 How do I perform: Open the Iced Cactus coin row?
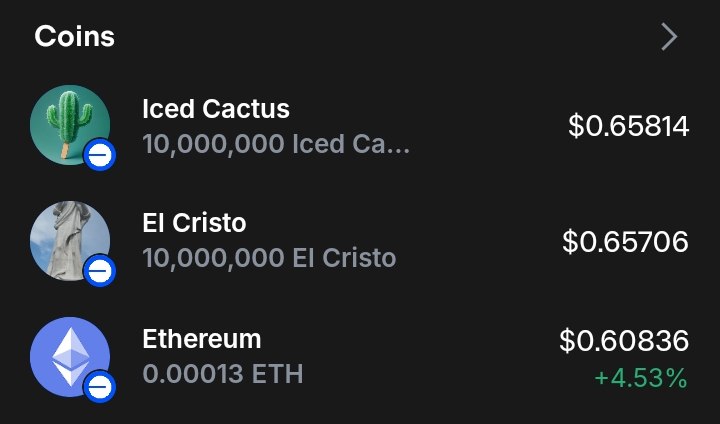pyautogui.click(x=360, y=126)
